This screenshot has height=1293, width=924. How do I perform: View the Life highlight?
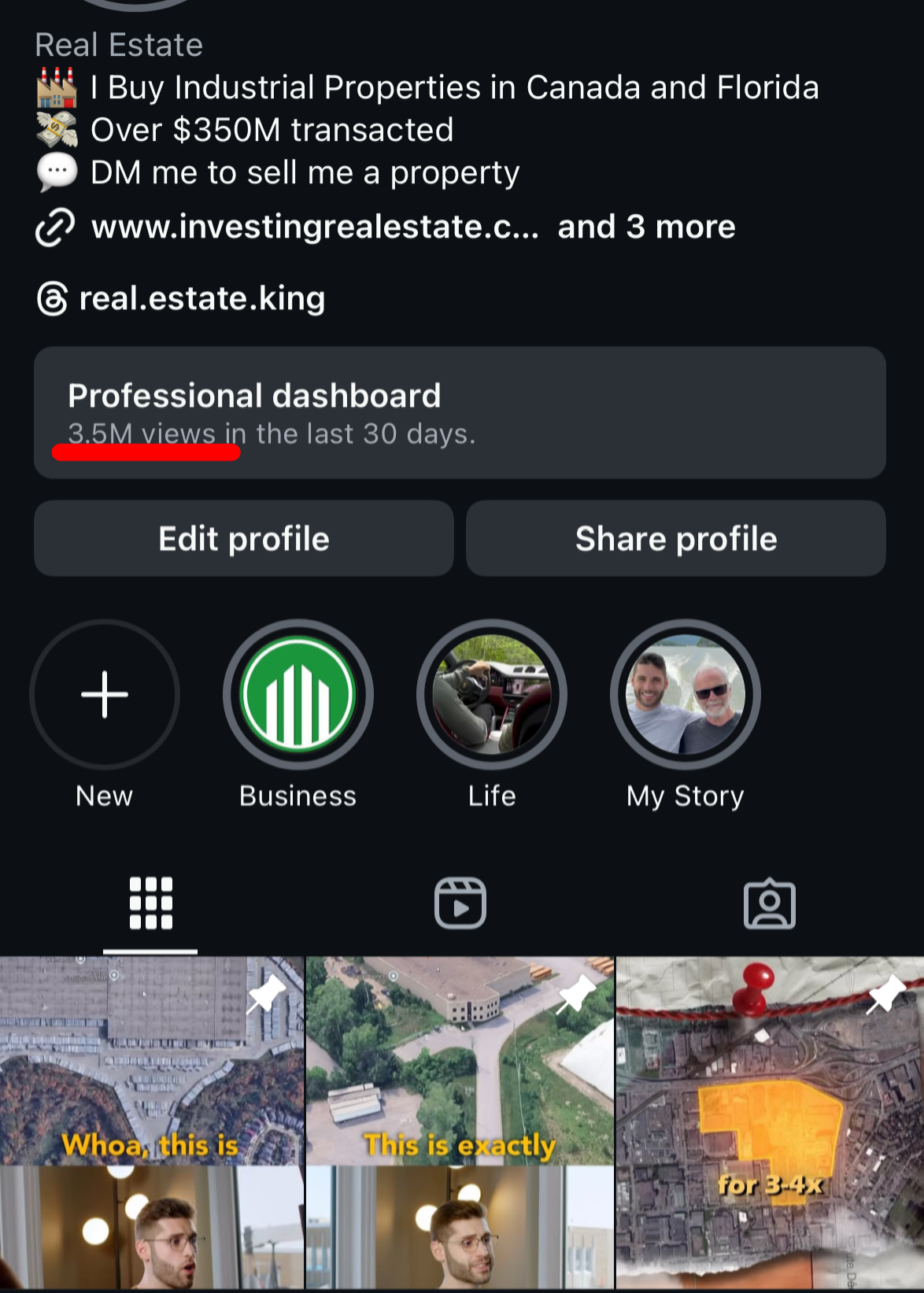492,695
